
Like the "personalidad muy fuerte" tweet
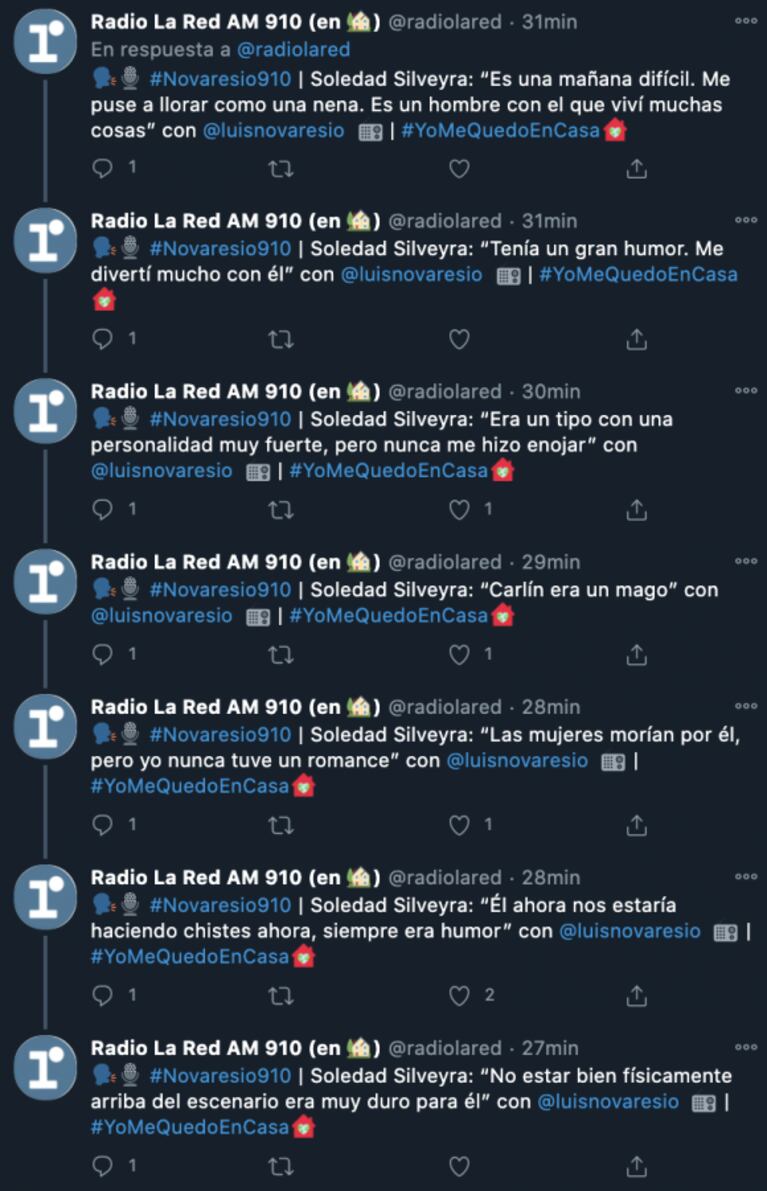459,510
